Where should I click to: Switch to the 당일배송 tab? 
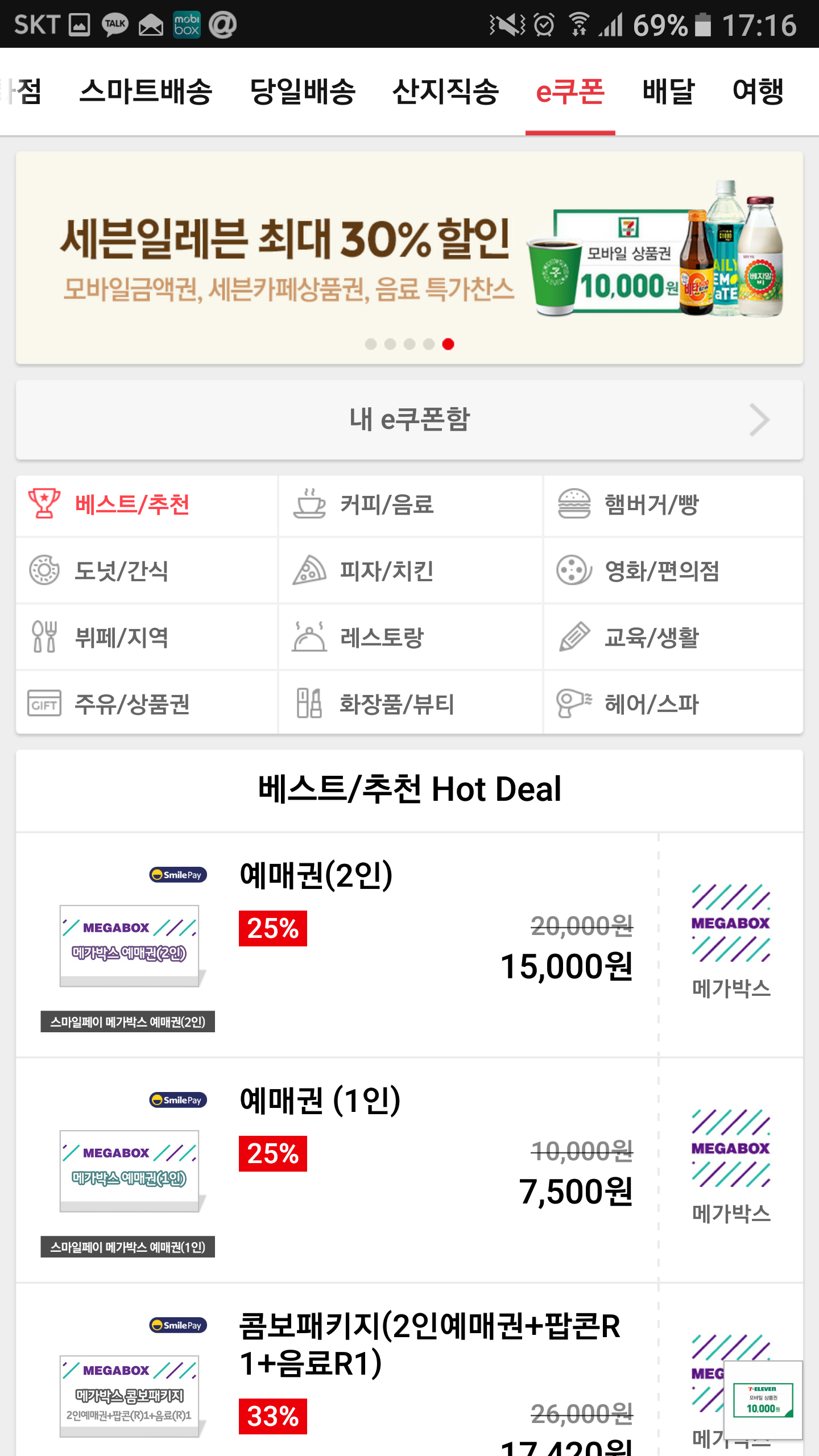tap(303, 91)
